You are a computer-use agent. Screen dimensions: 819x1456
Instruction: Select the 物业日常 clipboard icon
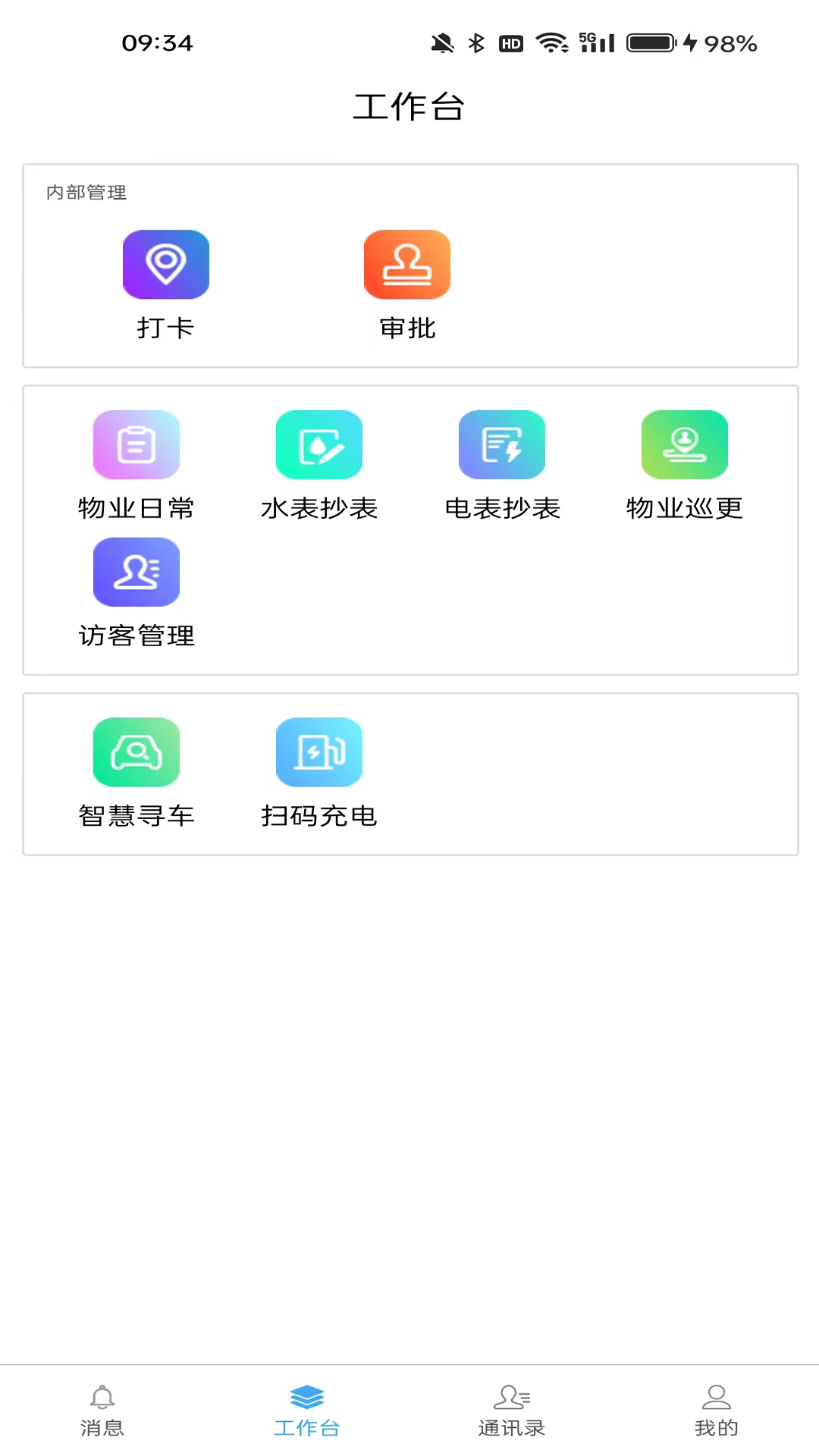coord(136,444)
